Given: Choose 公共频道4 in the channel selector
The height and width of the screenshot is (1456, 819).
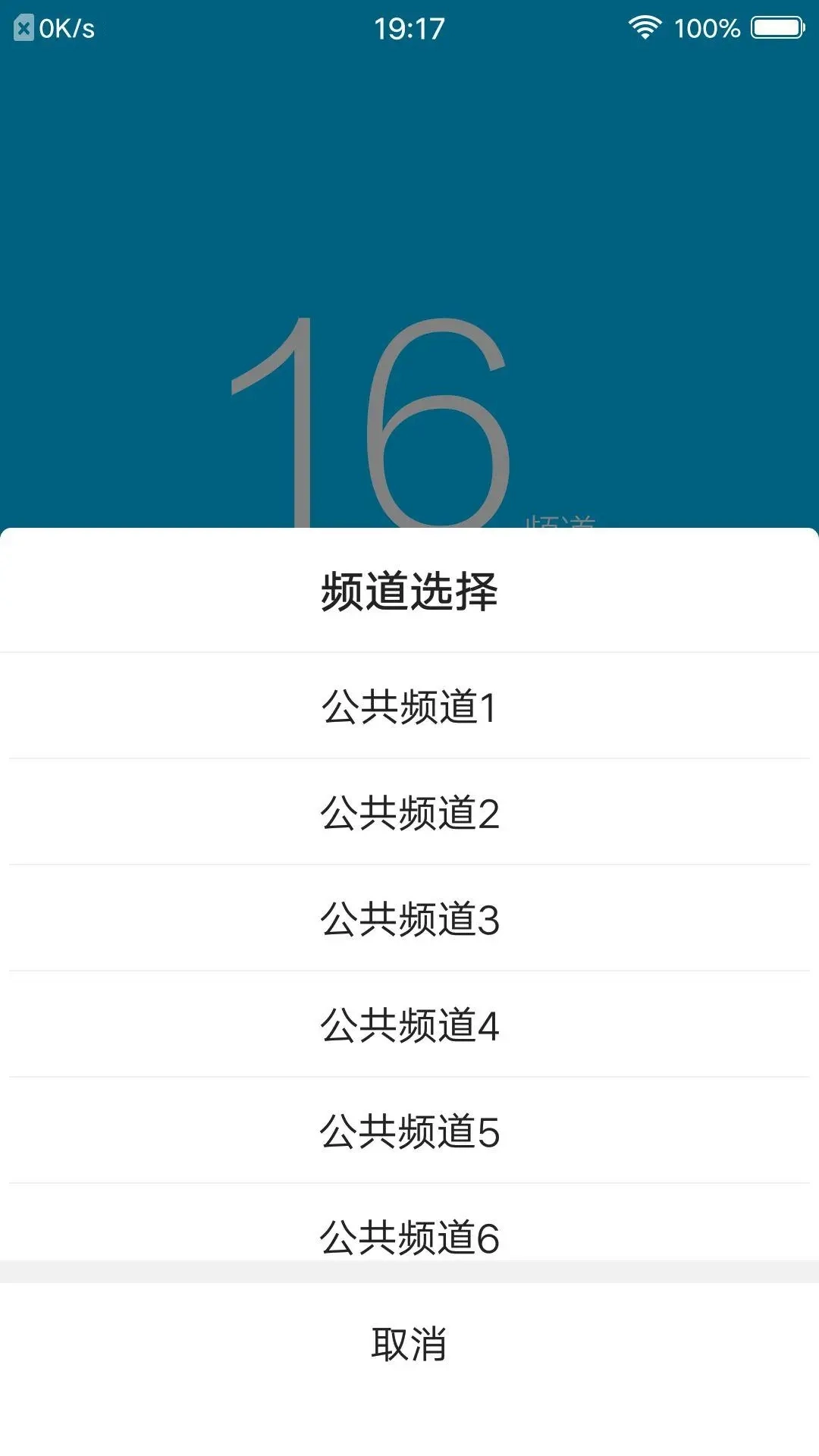Looking at the screenshot, I should click(409, 1025).
